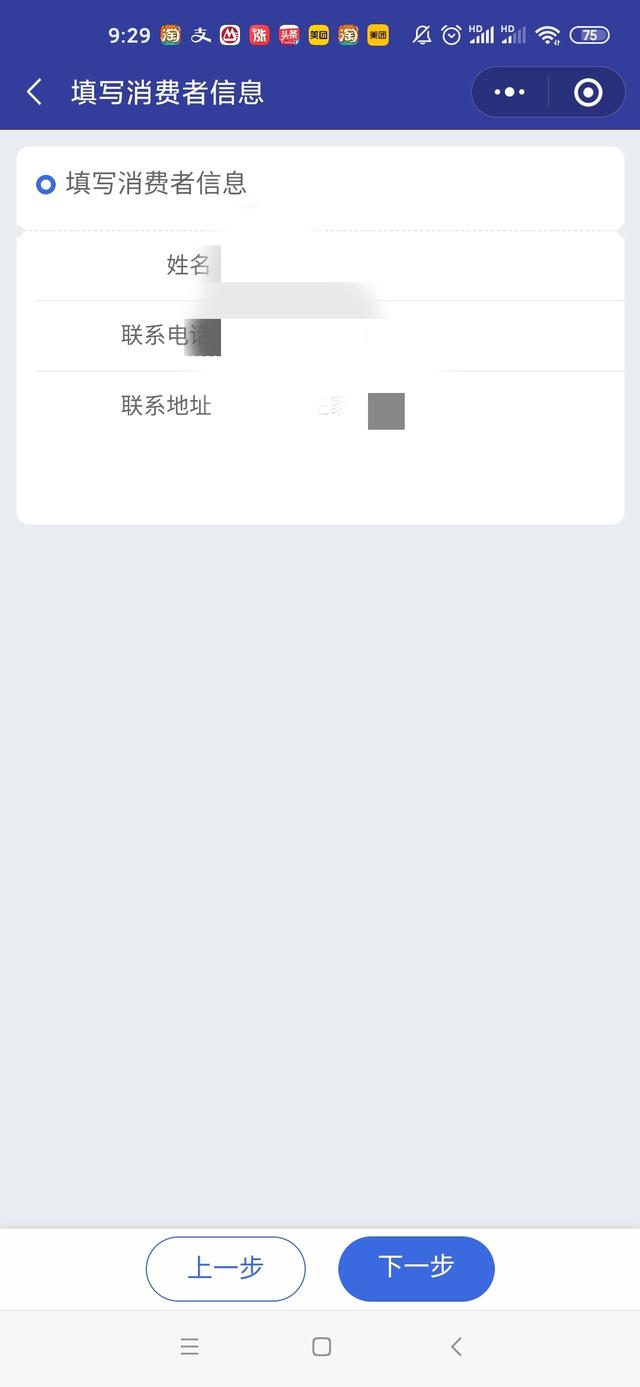This screenshot has width=640, height=1387.
Task: Tap the 联系地址 address field
Action: [330, 407]
